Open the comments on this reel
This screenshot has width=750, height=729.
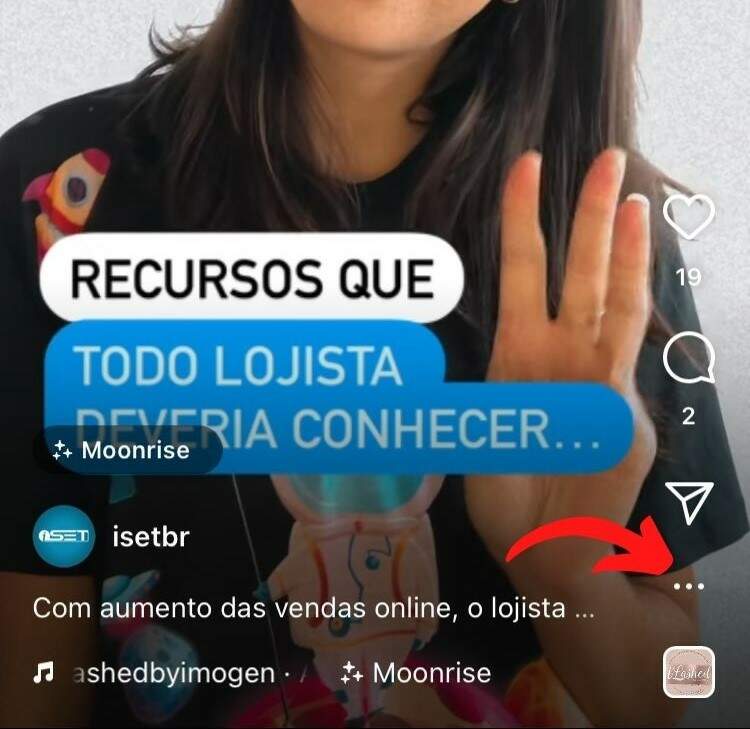click(x=689, y=360)
